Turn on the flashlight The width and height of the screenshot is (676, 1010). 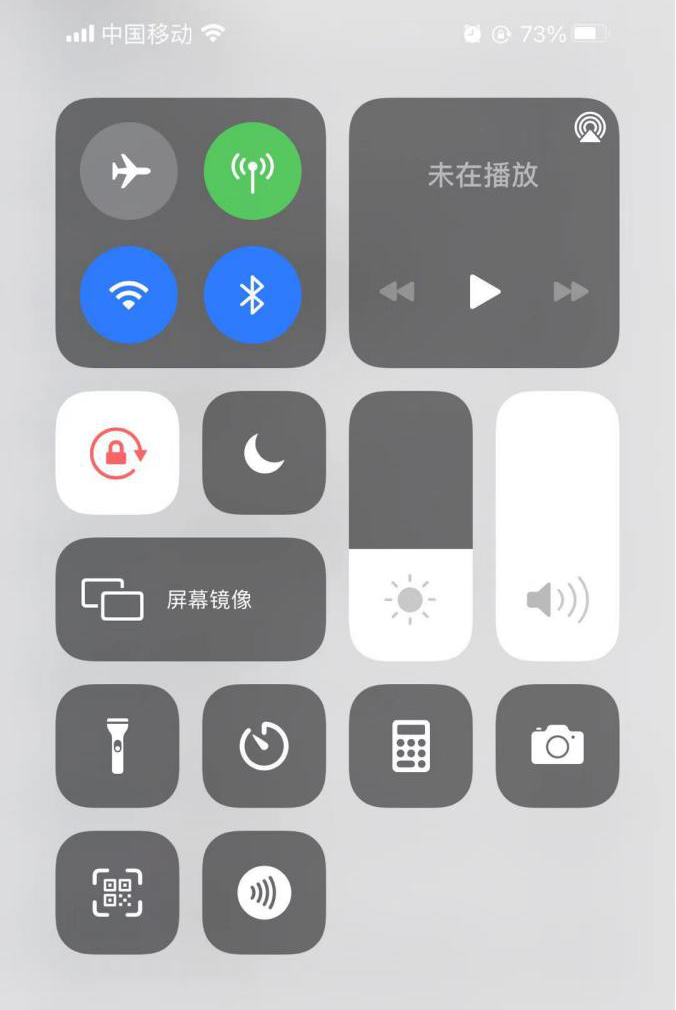tap(117, 746)
